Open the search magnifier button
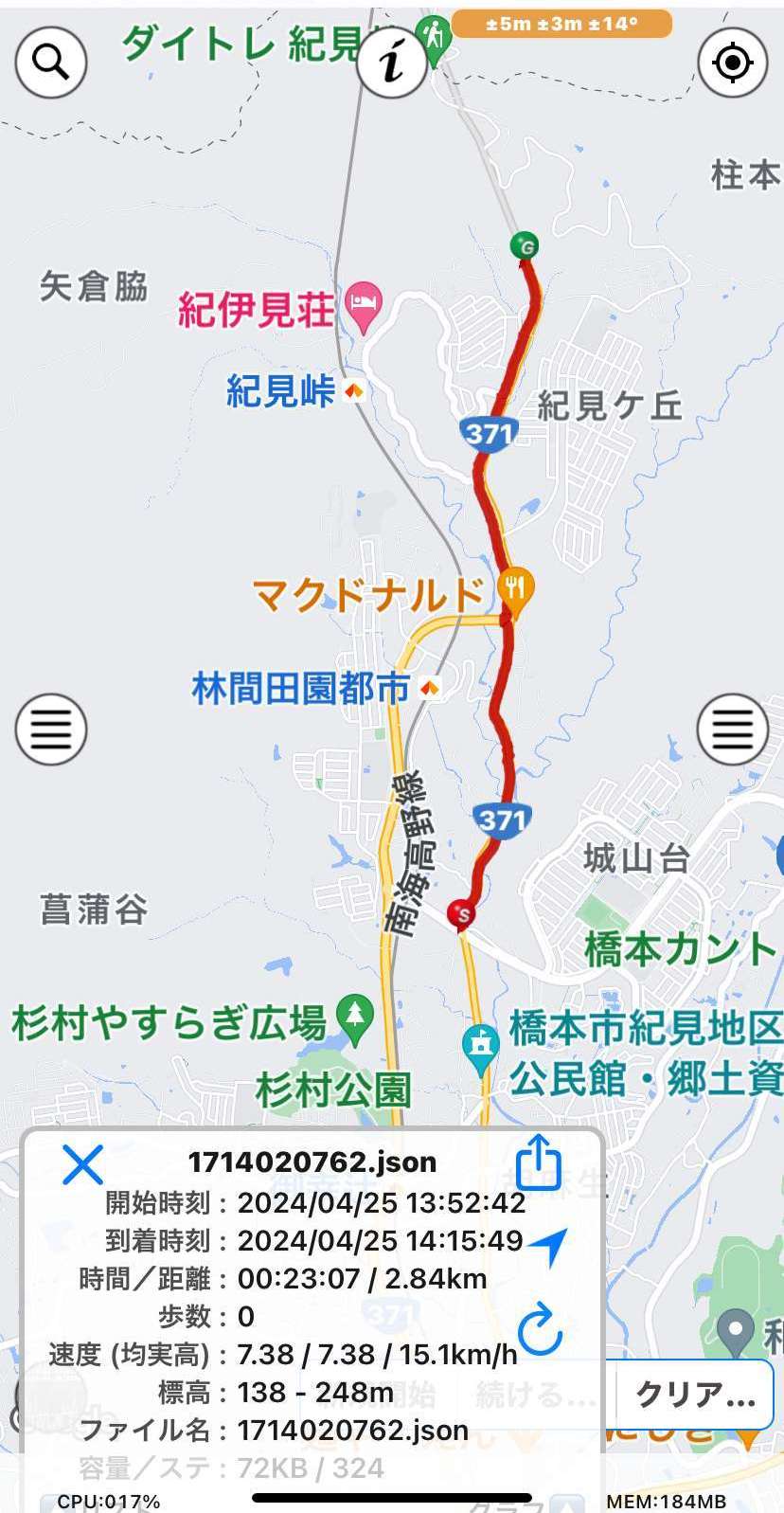784x1513 pixels. coord(51,62)
